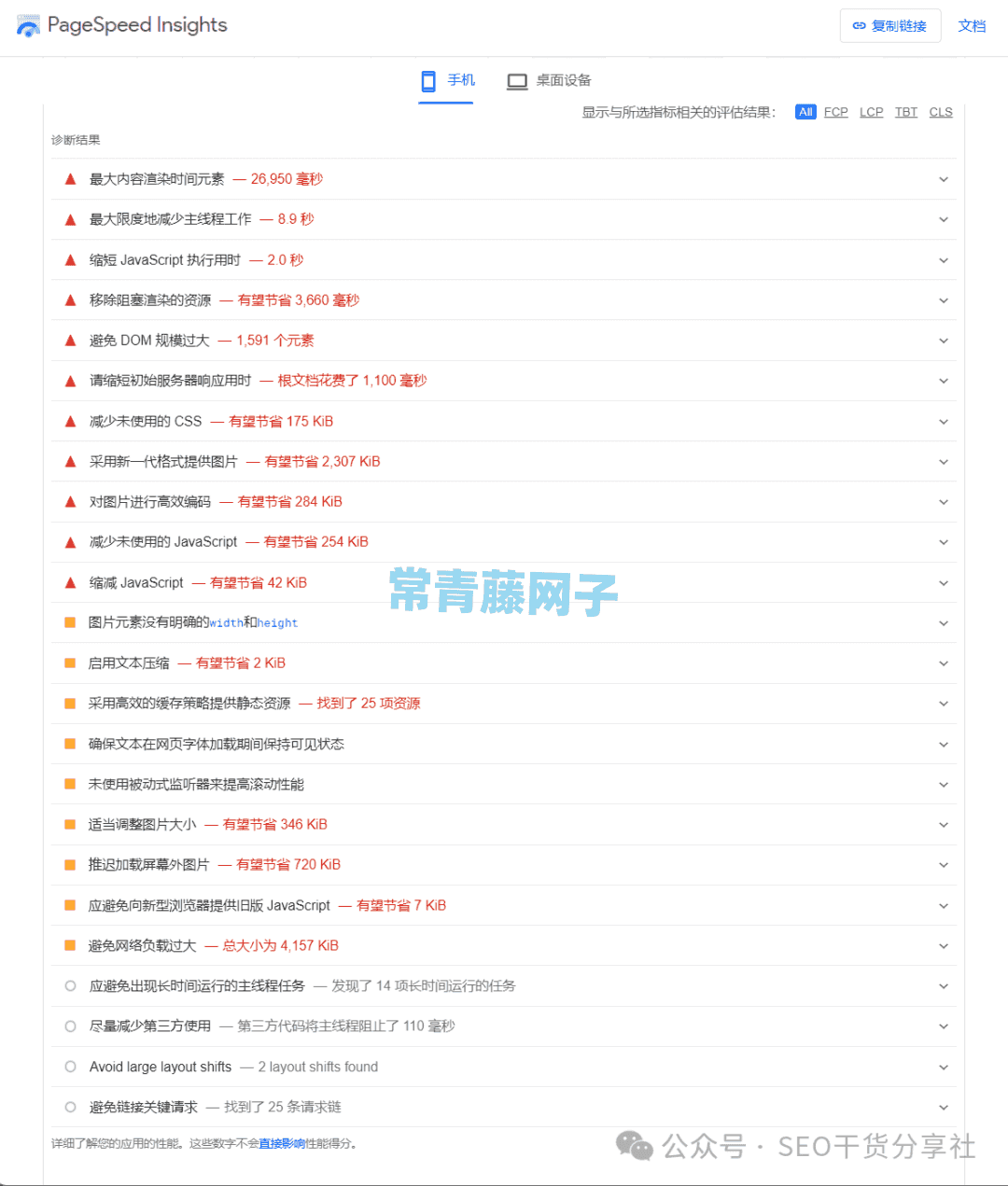Image resolution: width=1008 pixels, height=1186 pixels.
Task: Filter audits by CLS metric
Action: point(940,112)
